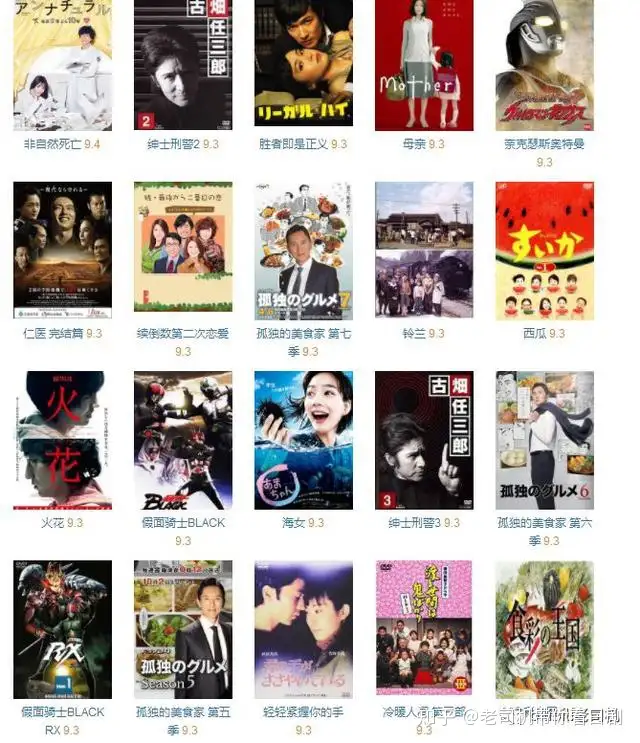The image size is (640, 743).
Task: View 轻轻紧握你的手 drama
Action: (303, 629)
